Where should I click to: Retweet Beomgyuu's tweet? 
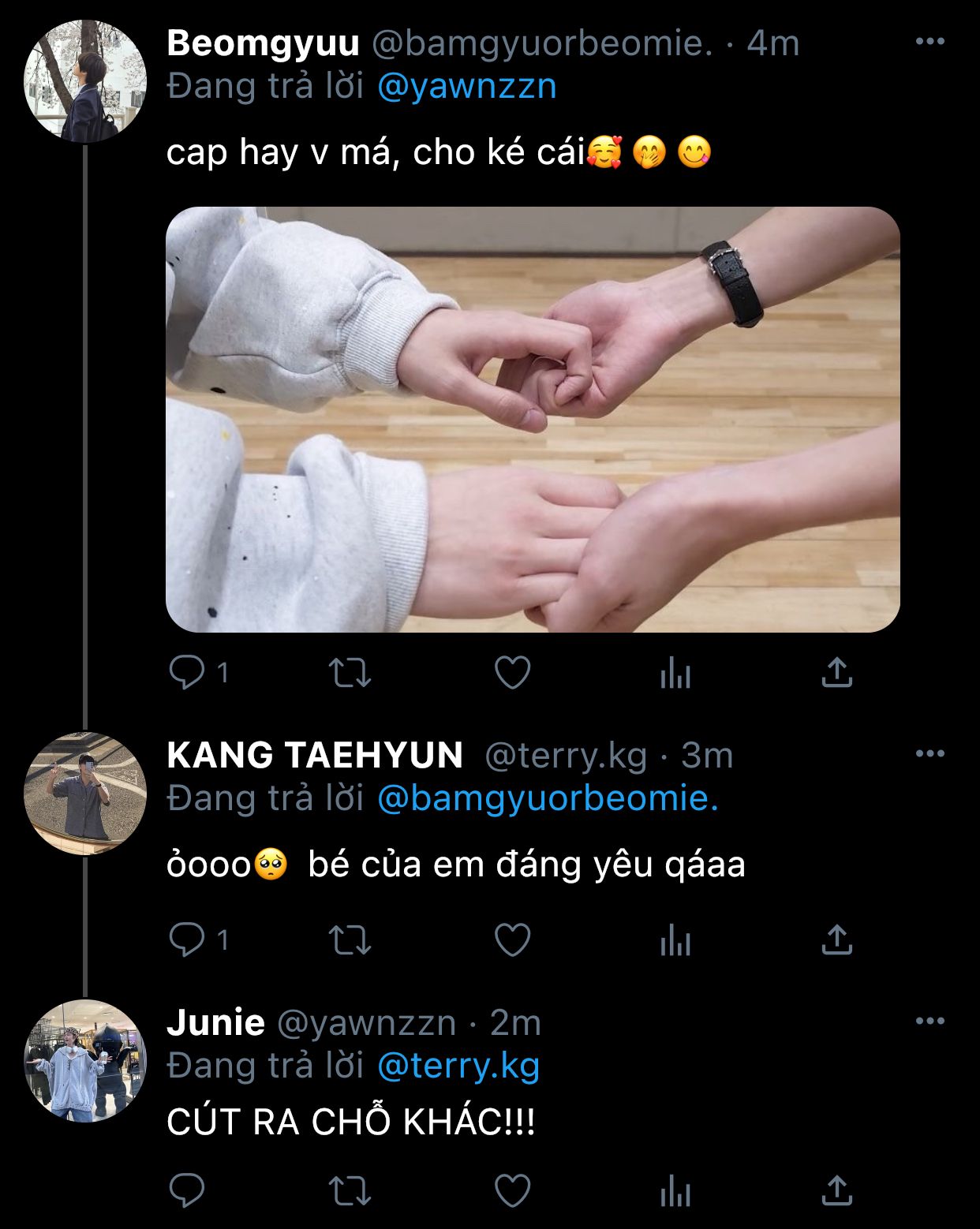(350, 673)
